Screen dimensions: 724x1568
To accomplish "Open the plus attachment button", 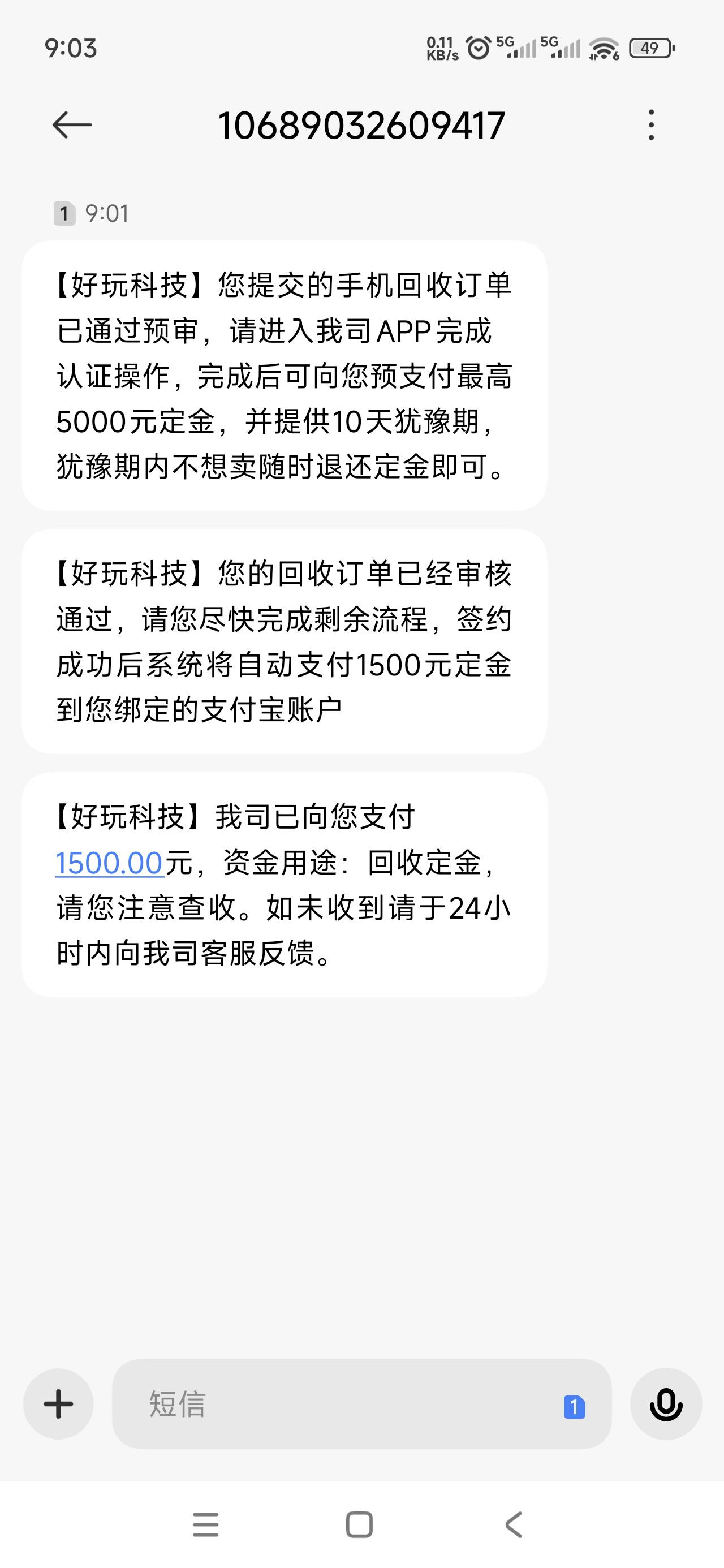I will pos(58,1403).
